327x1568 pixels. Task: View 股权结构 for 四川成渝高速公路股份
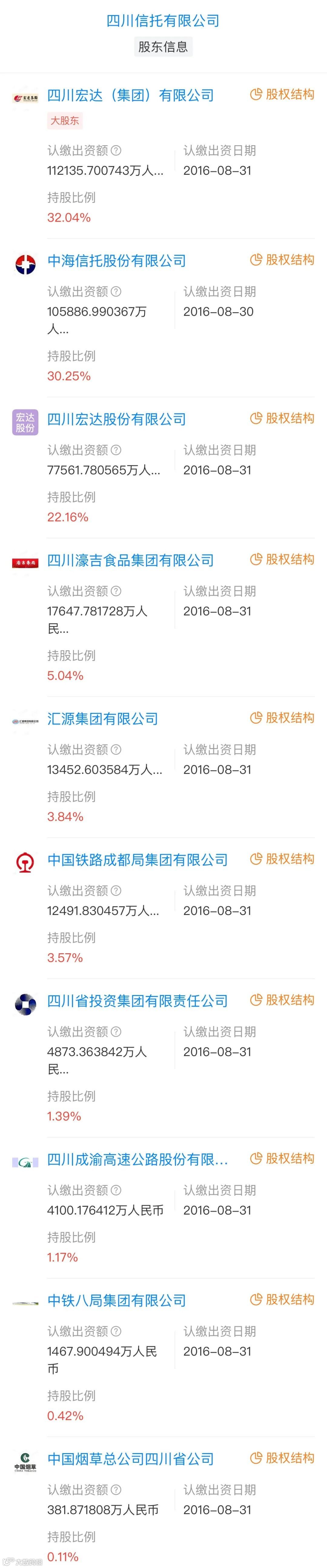(x=282, y=1158)
